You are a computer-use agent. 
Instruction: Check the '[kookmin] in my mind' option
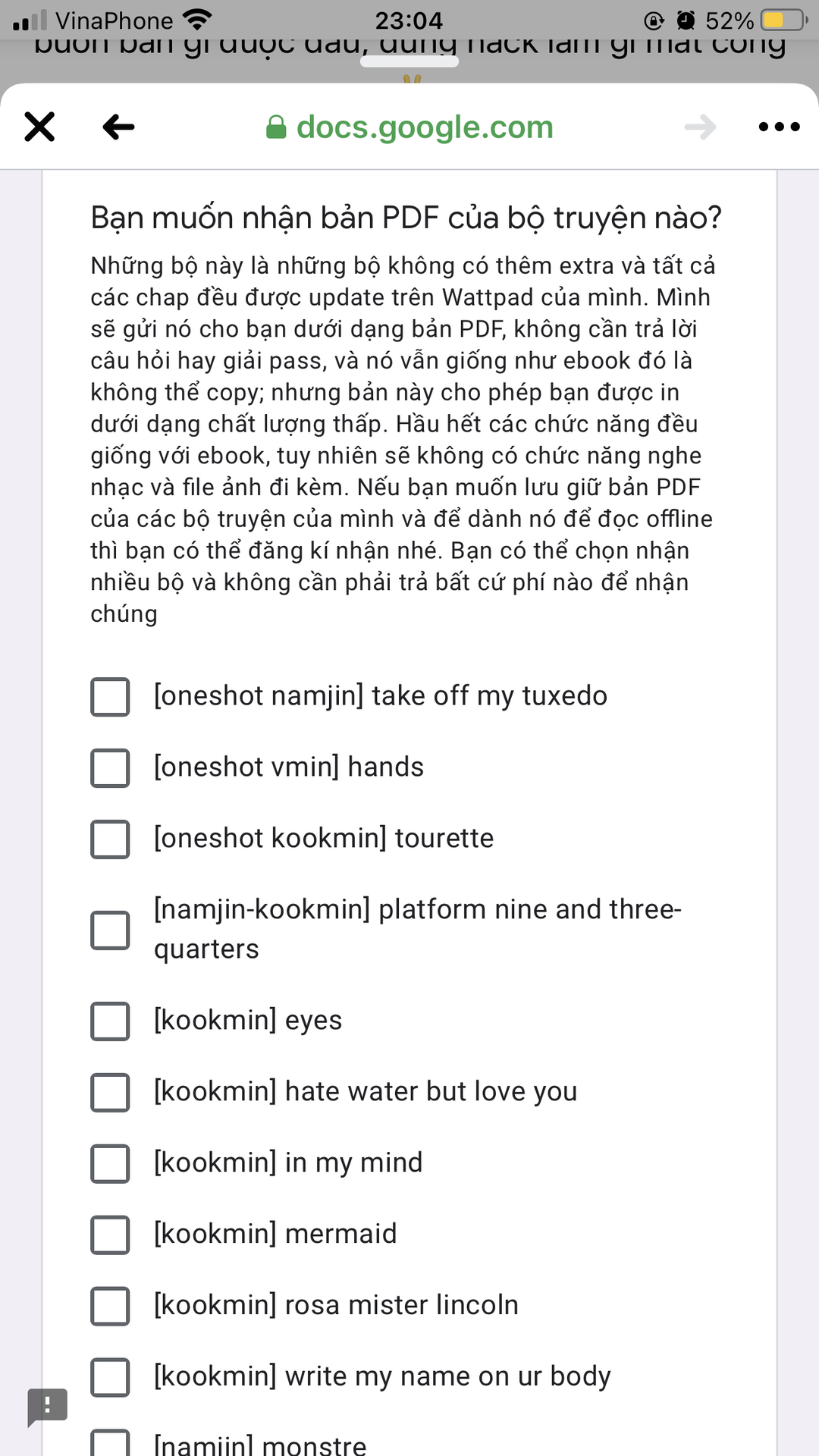(x=111, y=1164)
